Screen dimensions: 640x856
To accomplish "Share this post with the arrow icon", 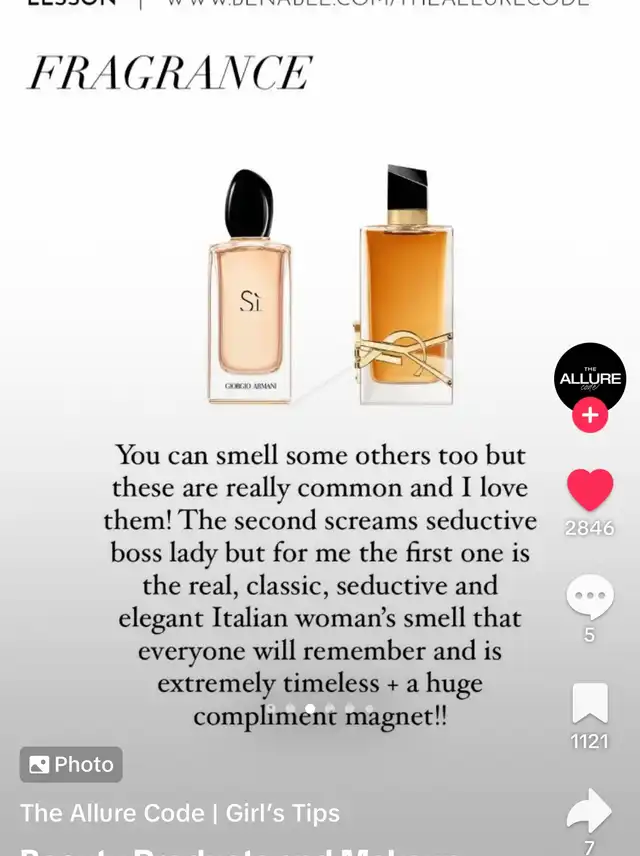I will click(589, 811).
